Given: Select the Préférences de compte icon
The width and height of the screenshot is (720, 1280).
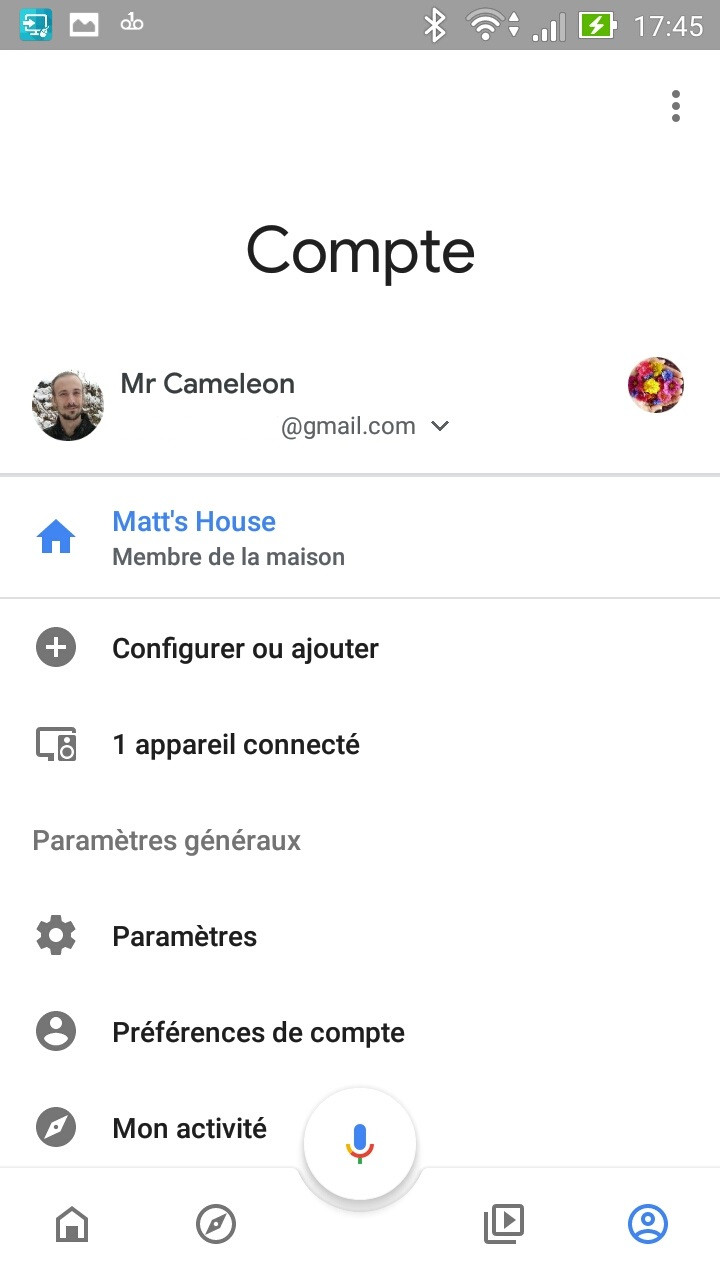Looking at the screenshot, I should [55, 1031].
